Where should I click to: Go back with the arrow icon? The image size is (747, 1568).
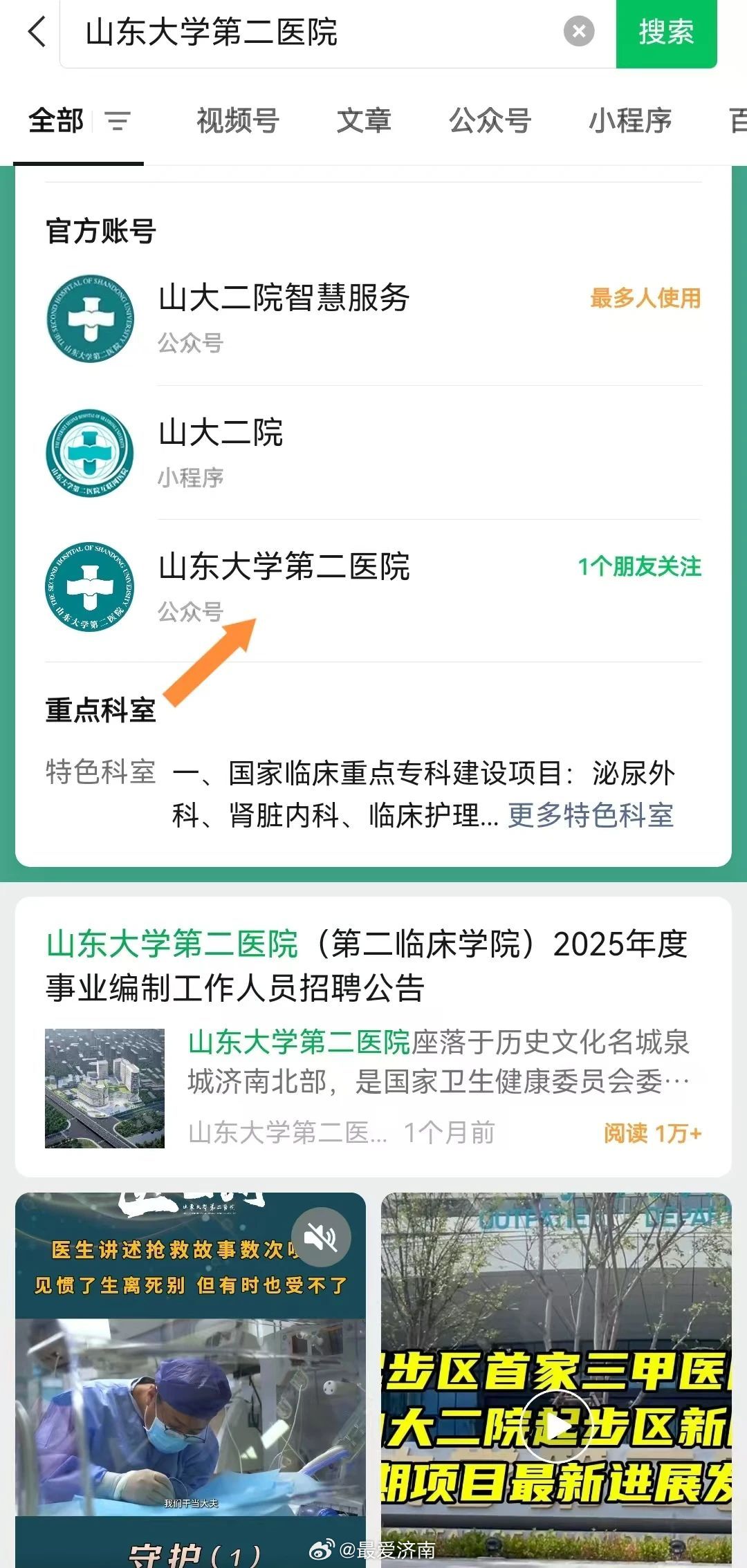37,32
